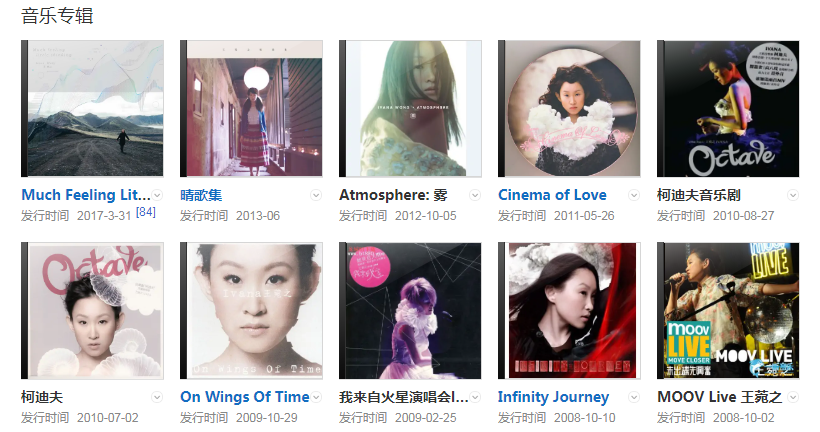View the Atmosphere: 雾 album cover
Screen dimensions: 820x432
(410, 109)
